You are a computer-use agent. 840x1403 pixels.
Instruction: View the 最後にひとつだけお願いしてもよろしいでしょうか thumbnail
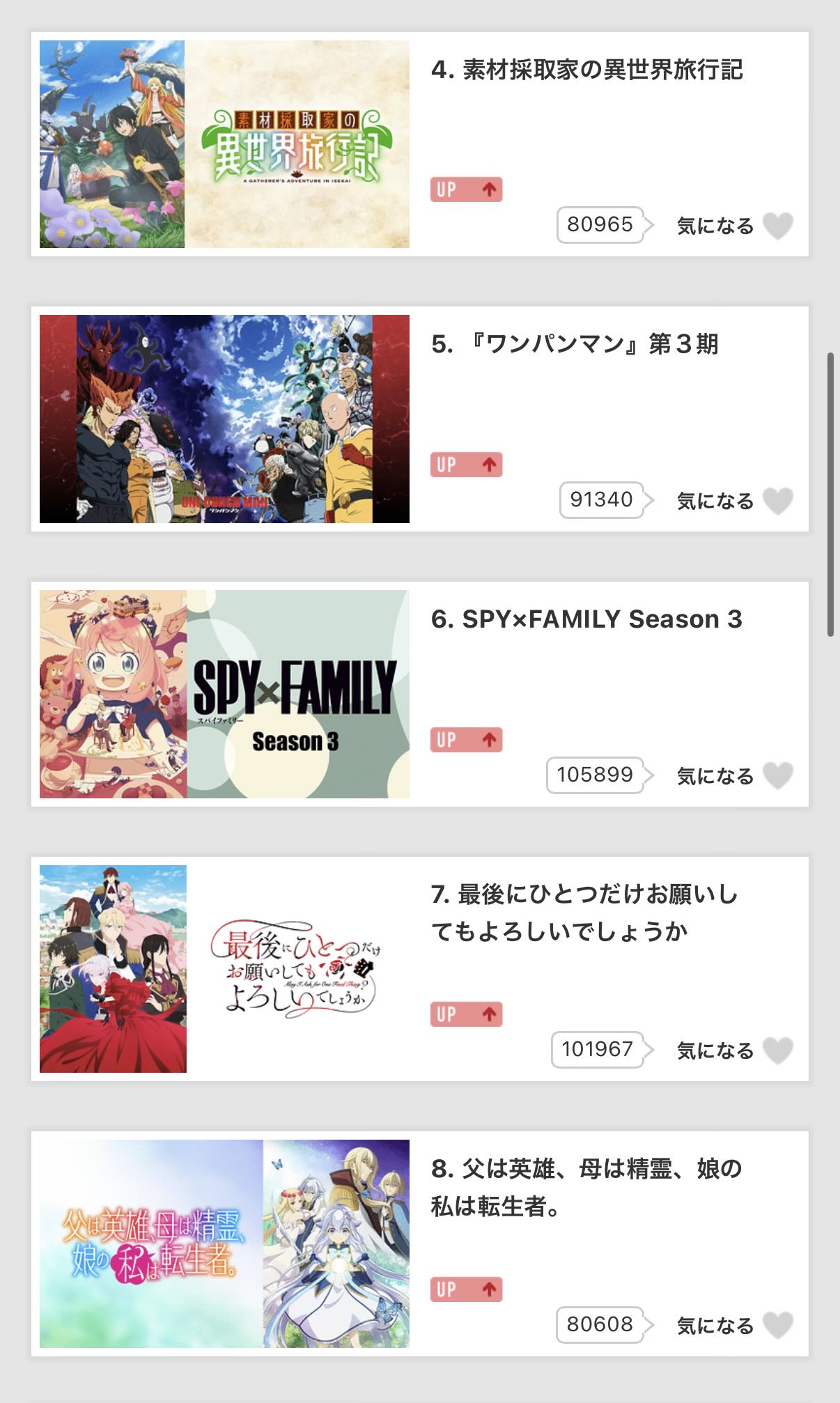tap(224, 968)
